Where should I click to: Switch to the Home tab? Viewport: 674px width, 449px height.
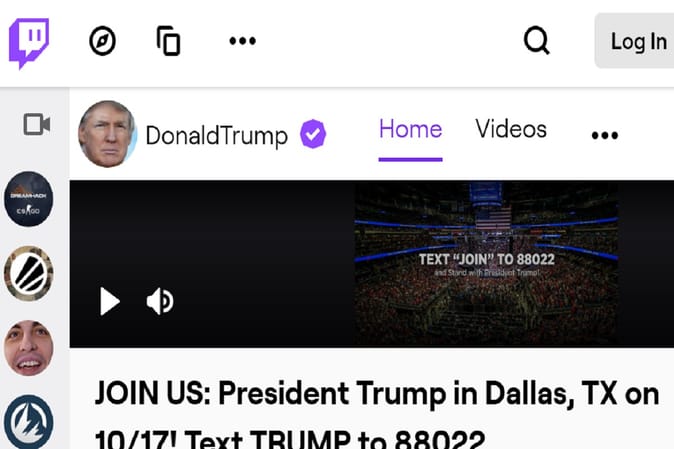pos(410,129)
